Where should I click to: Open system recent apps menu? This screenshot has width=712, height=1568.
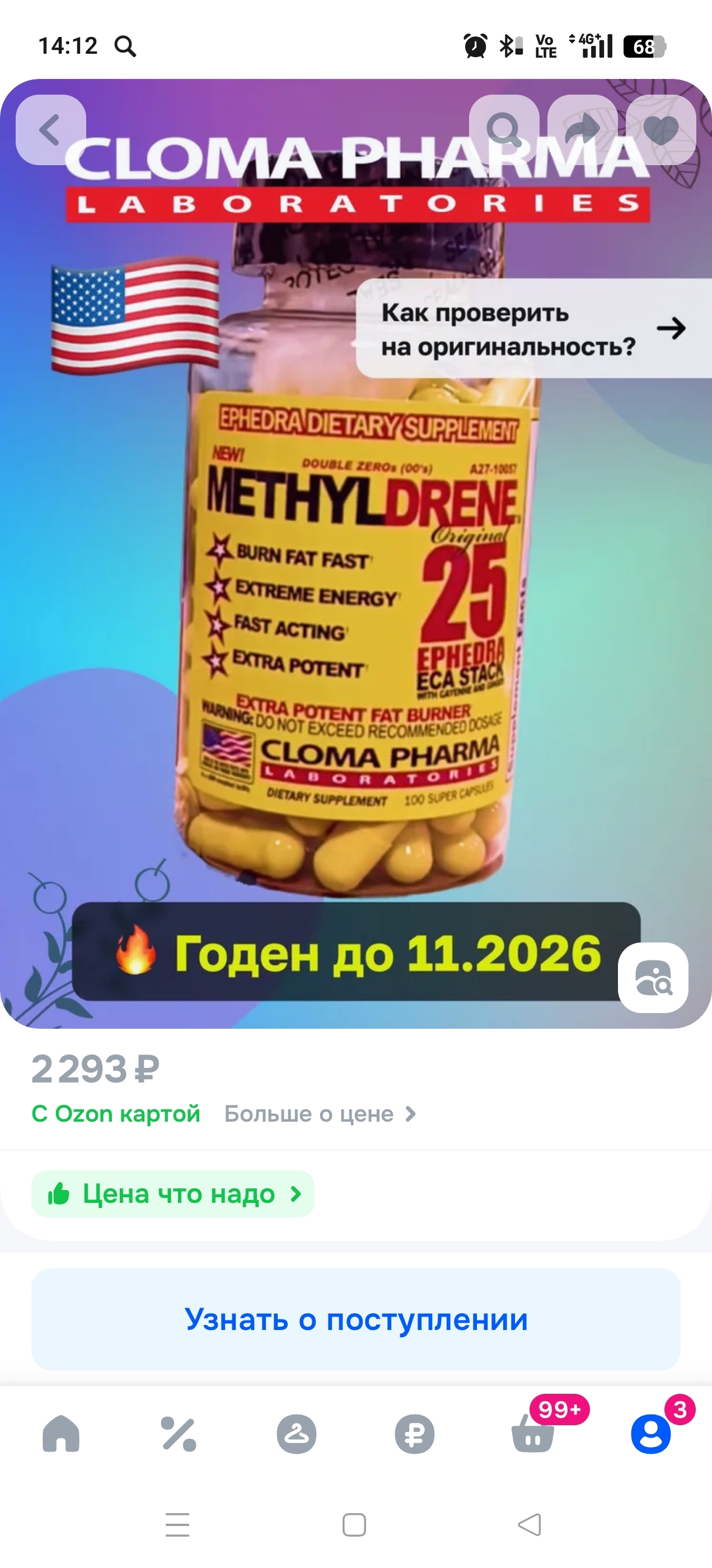point(177,1524)
